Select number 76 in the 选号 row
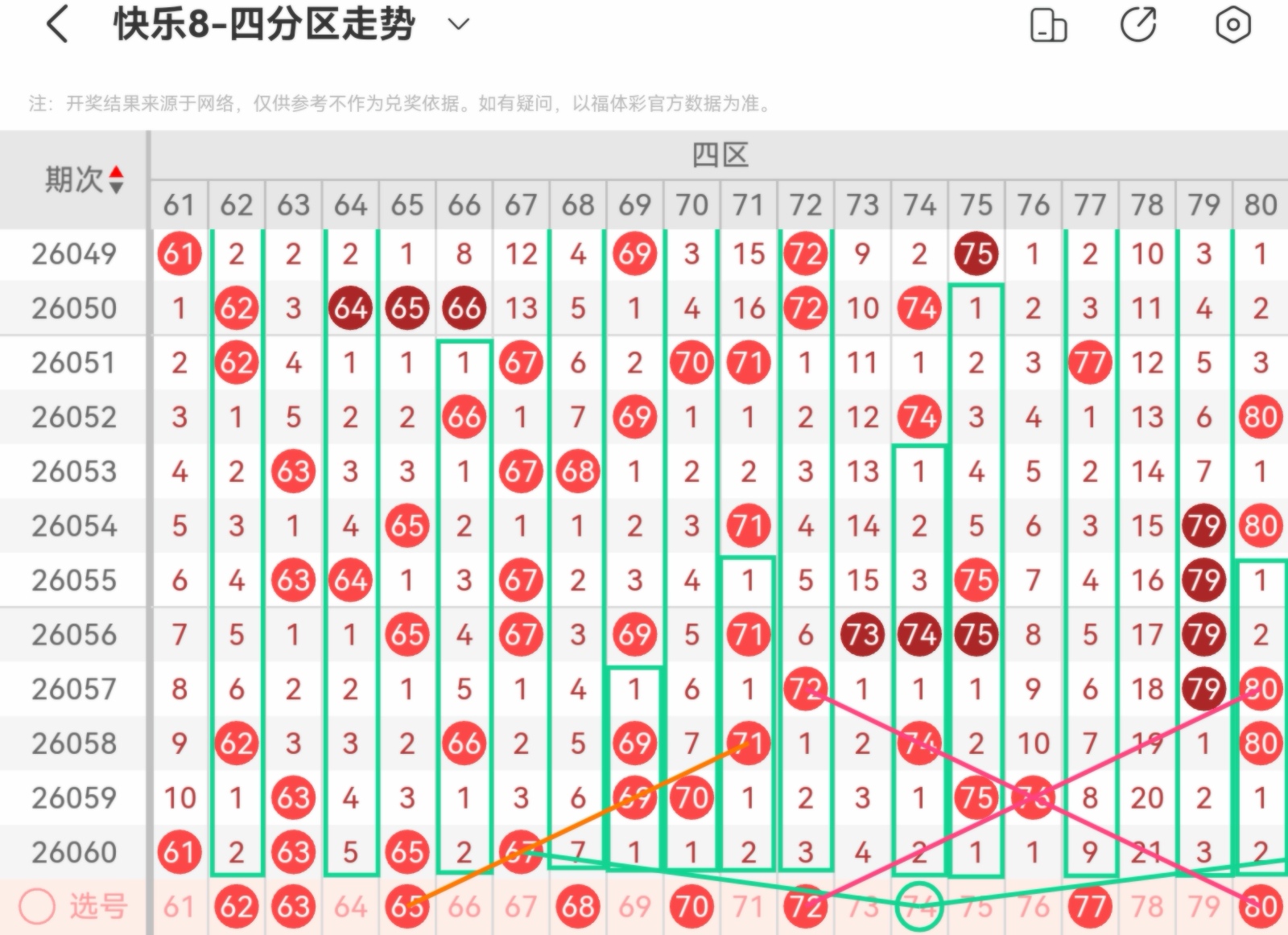The image size is (1288, 935). pyautogui.click(x=1033, y=907)
